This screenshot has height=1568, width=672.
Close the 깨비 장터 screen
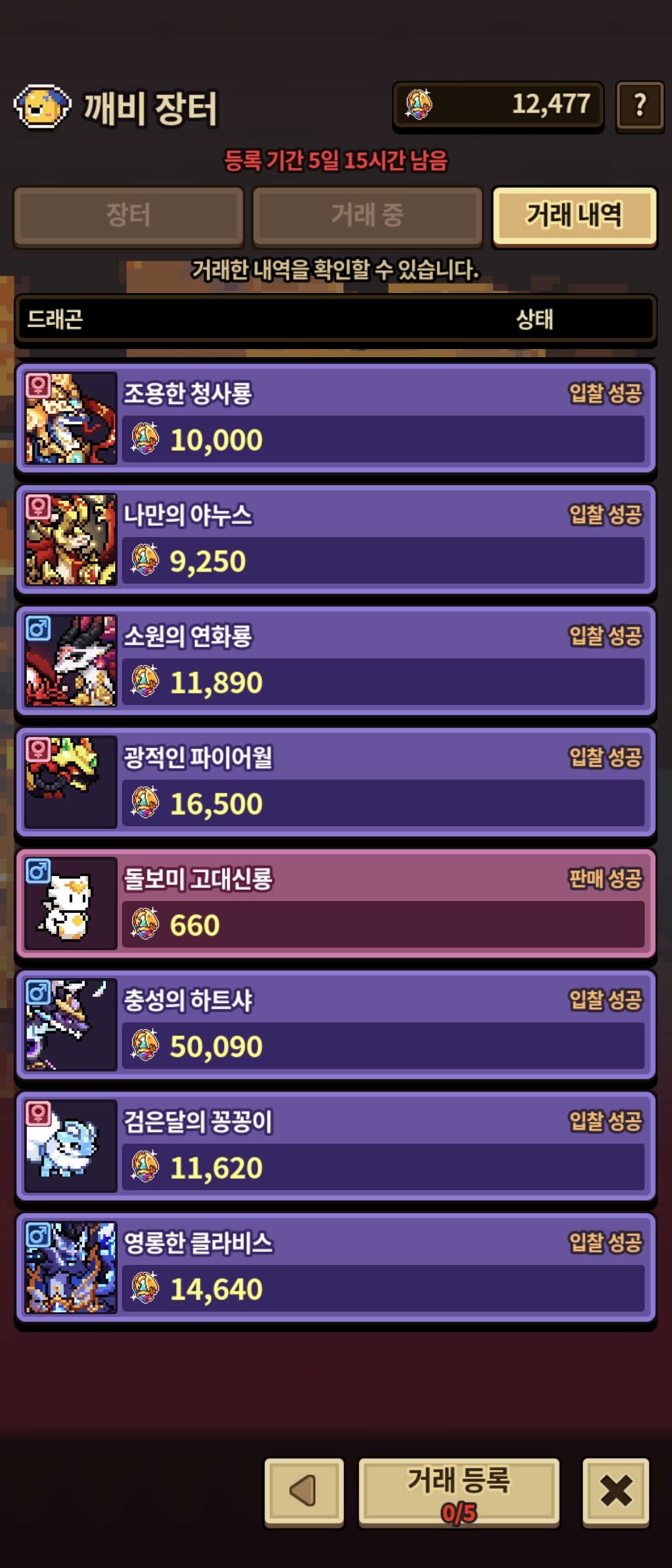pyautogui.click(x=615, y=1491)
